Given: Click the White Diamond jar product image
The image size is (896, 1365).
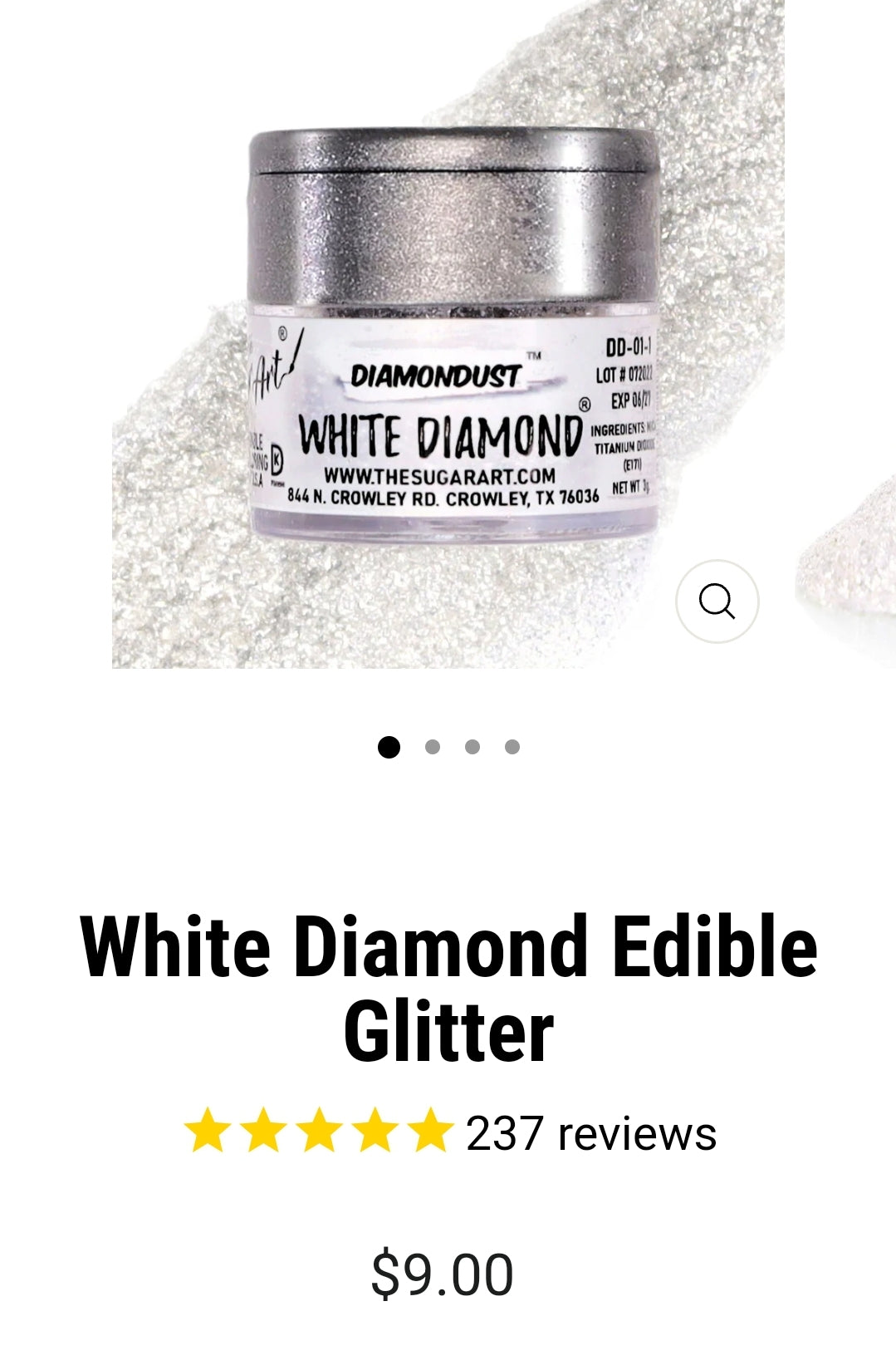Looking at the screenshot, I should (x=448, y=332).
